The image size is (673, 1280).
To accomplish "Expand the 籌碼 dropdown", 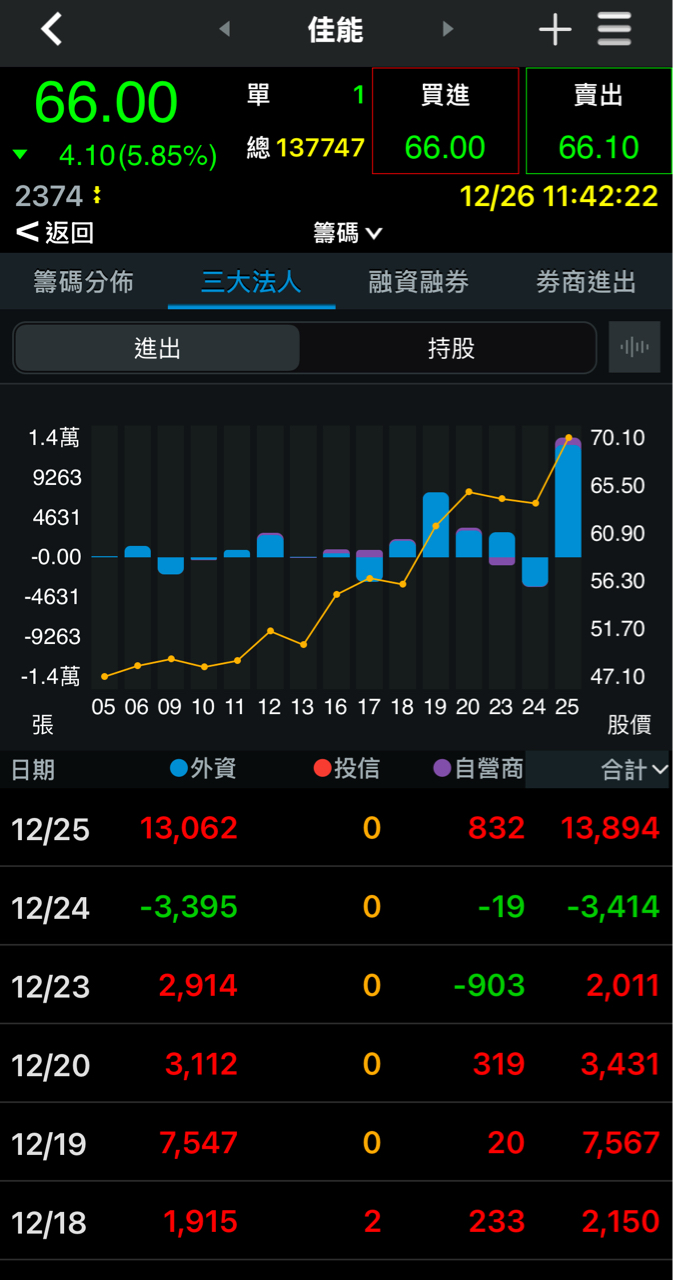I will [x=347, y=233].
